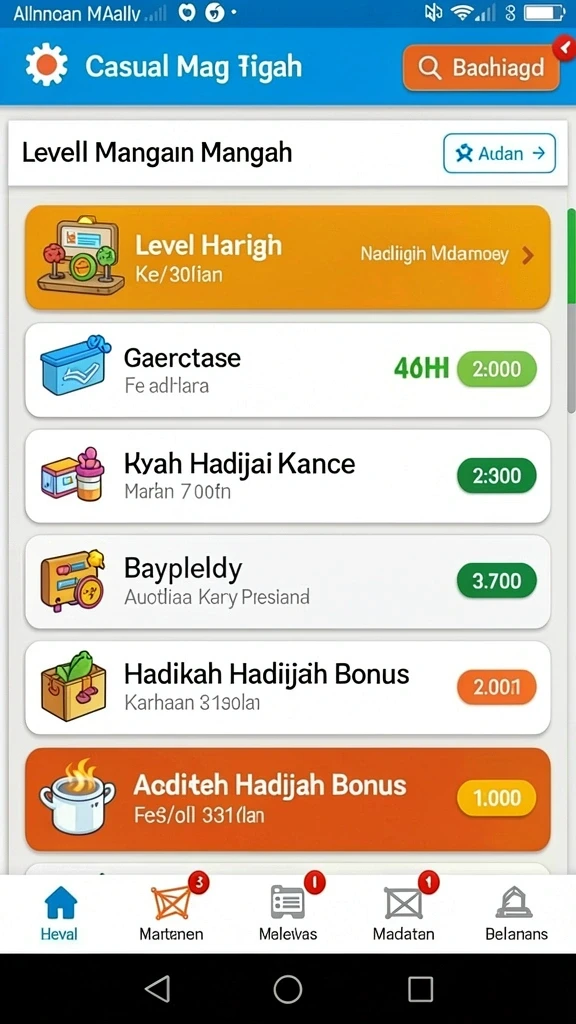This screenshot has width=576, height=1024.
Task: Switch to the Heval tab
Action: click(x=59, y=914)
